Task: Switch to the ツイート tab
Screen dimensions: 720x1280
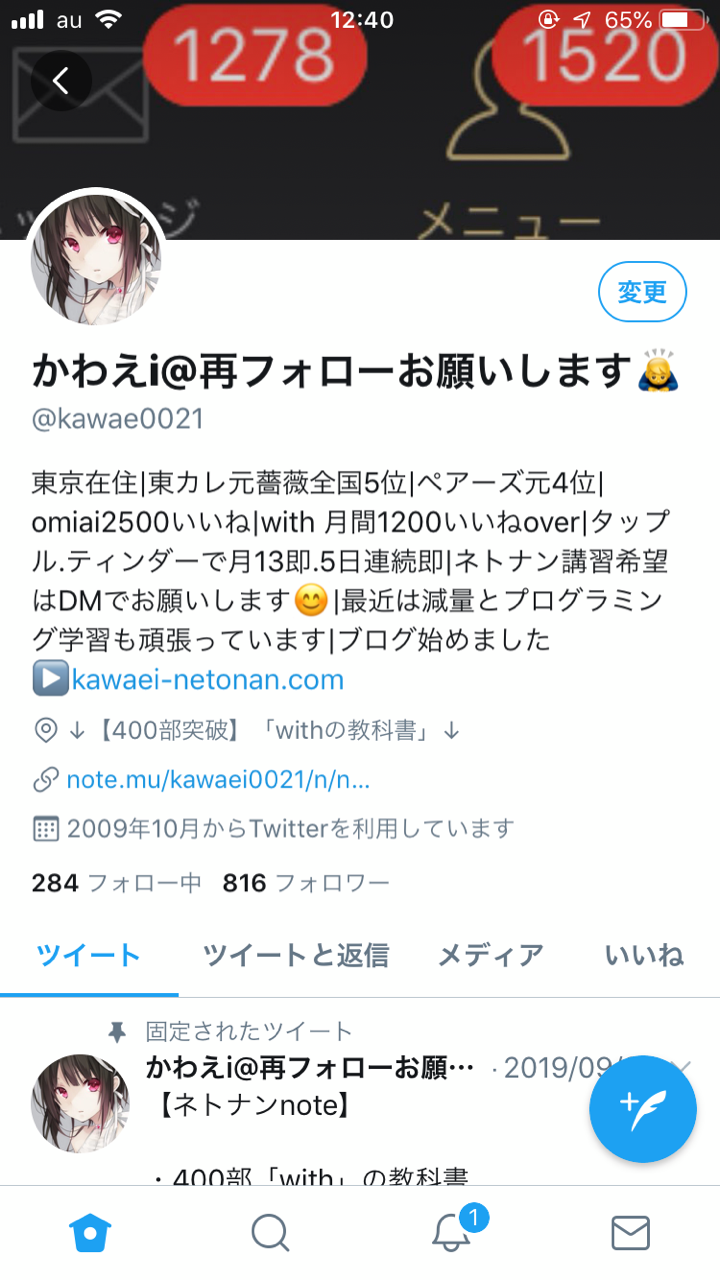Action: coord(89,955)
